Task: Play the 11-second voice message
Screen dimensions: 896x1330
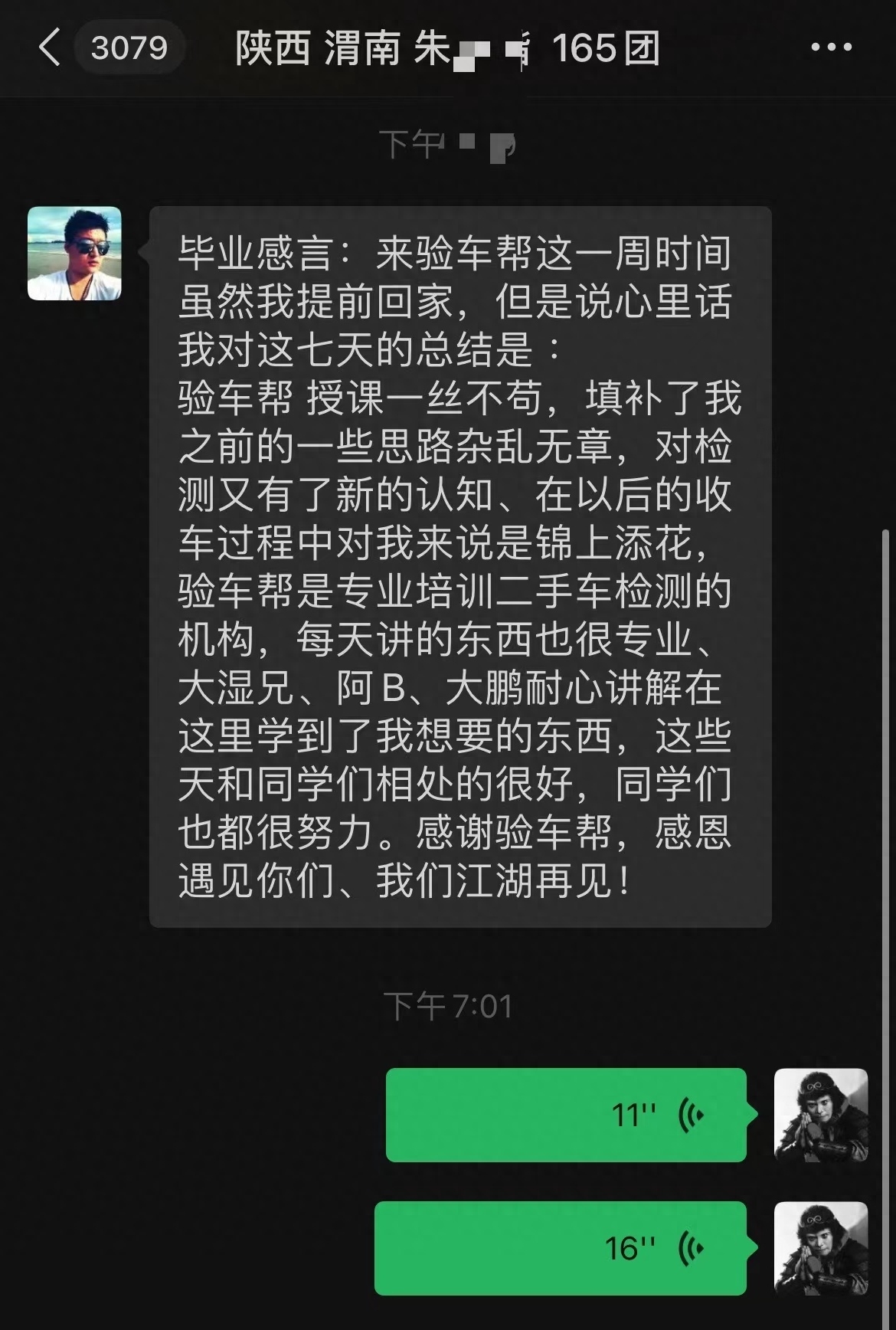Action: pos(565,1115)
